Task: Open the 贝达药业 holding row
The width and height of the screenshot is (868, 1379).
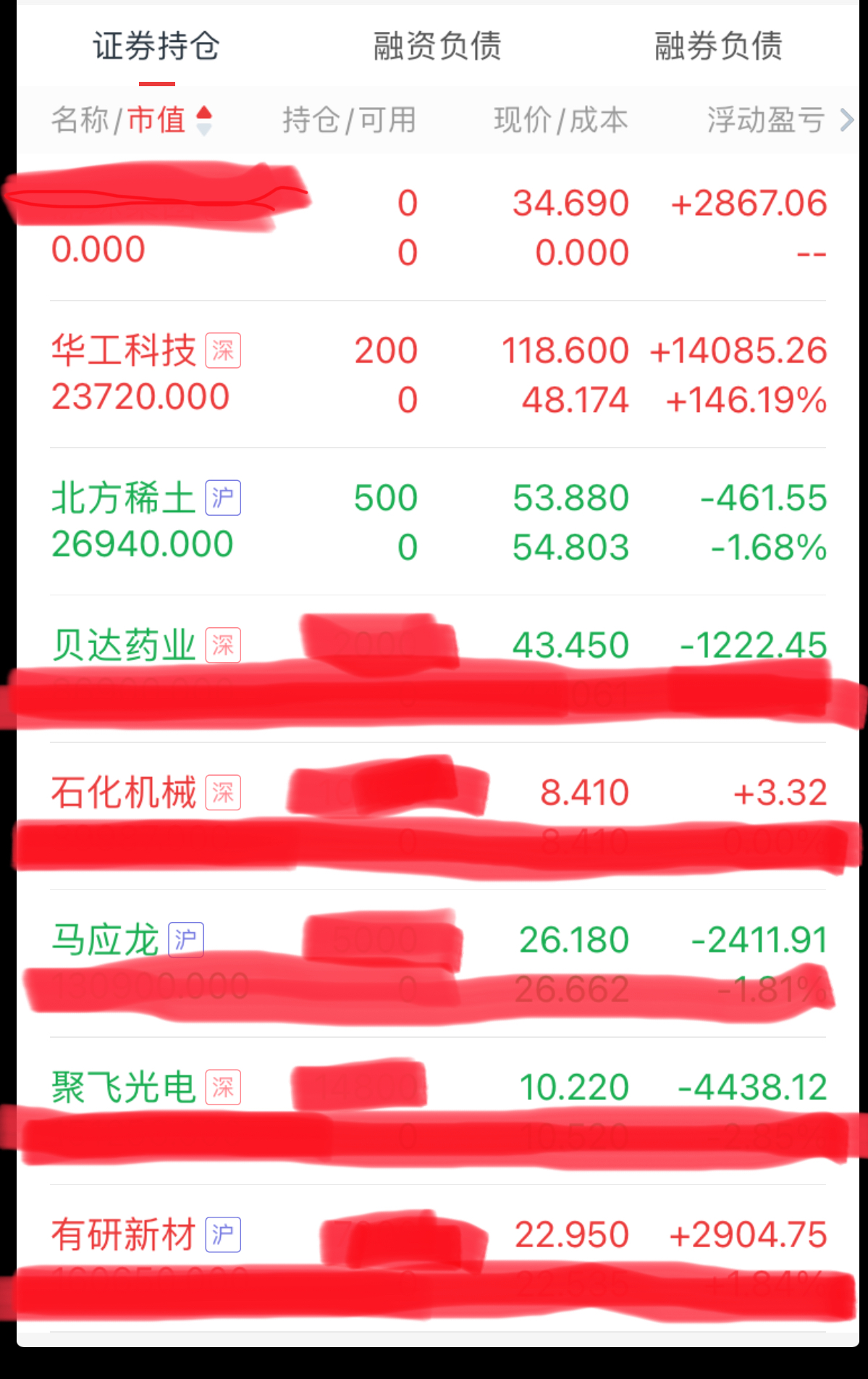Action: (x=438, y=669)
